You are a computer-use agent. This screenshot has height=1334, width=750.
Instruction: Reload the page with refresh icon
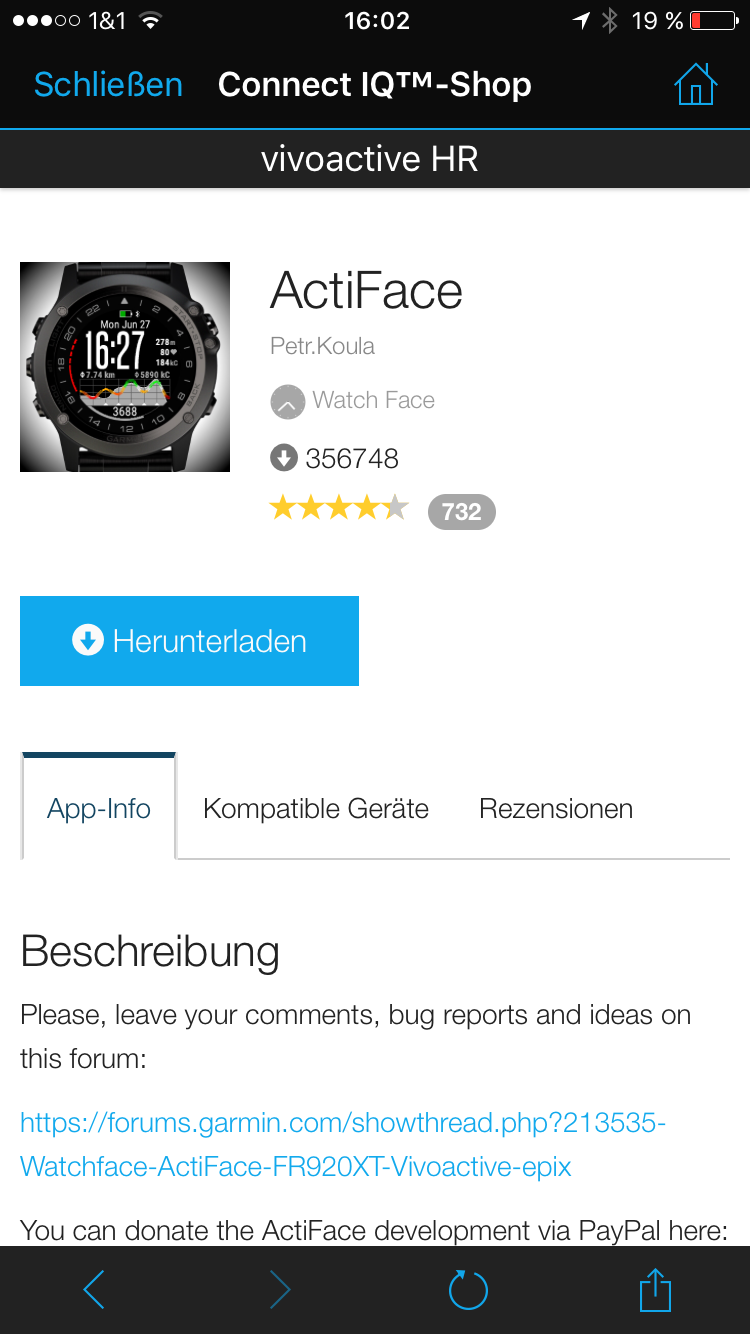(x=467, y=1290)
